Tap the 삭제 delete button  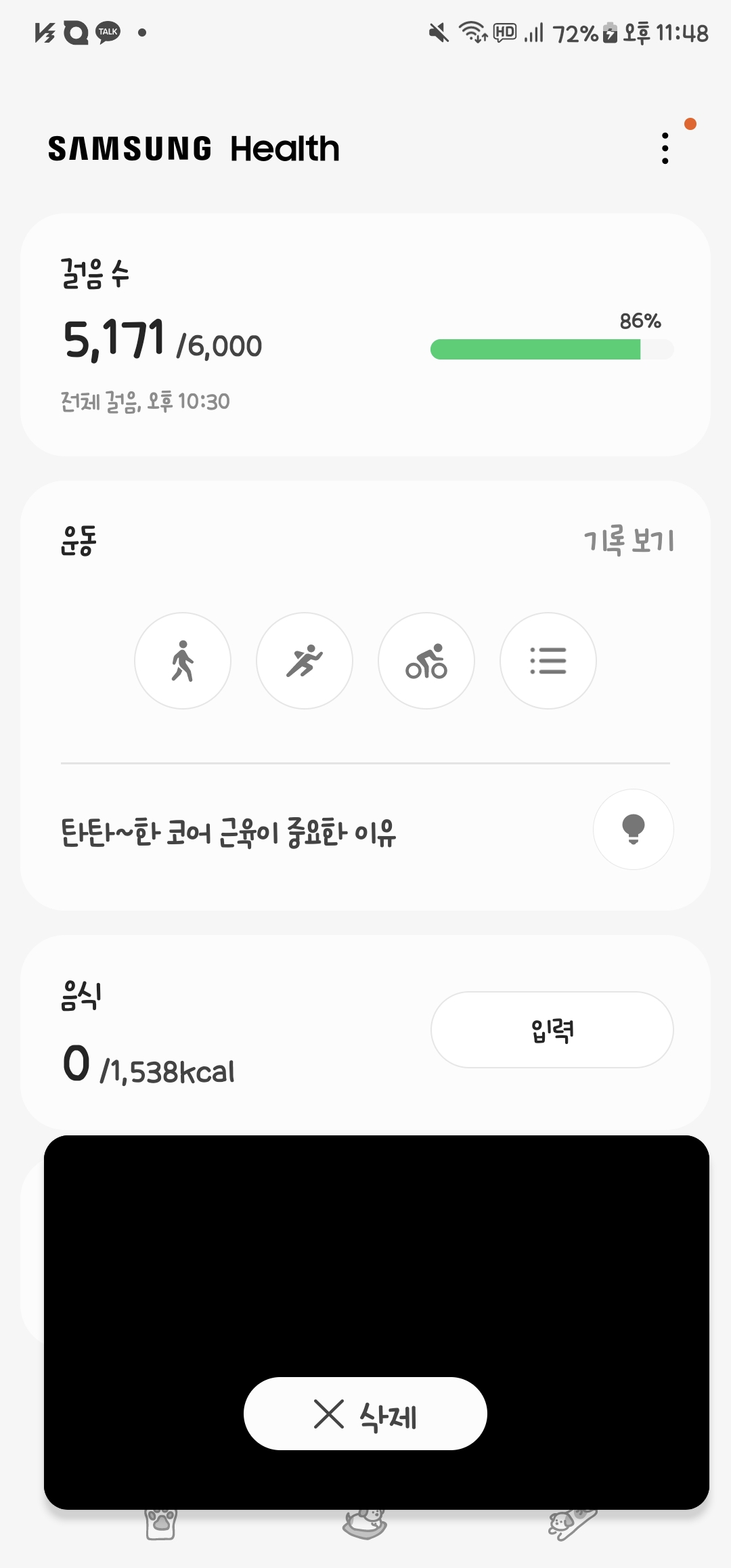[x=365, y=1414]
